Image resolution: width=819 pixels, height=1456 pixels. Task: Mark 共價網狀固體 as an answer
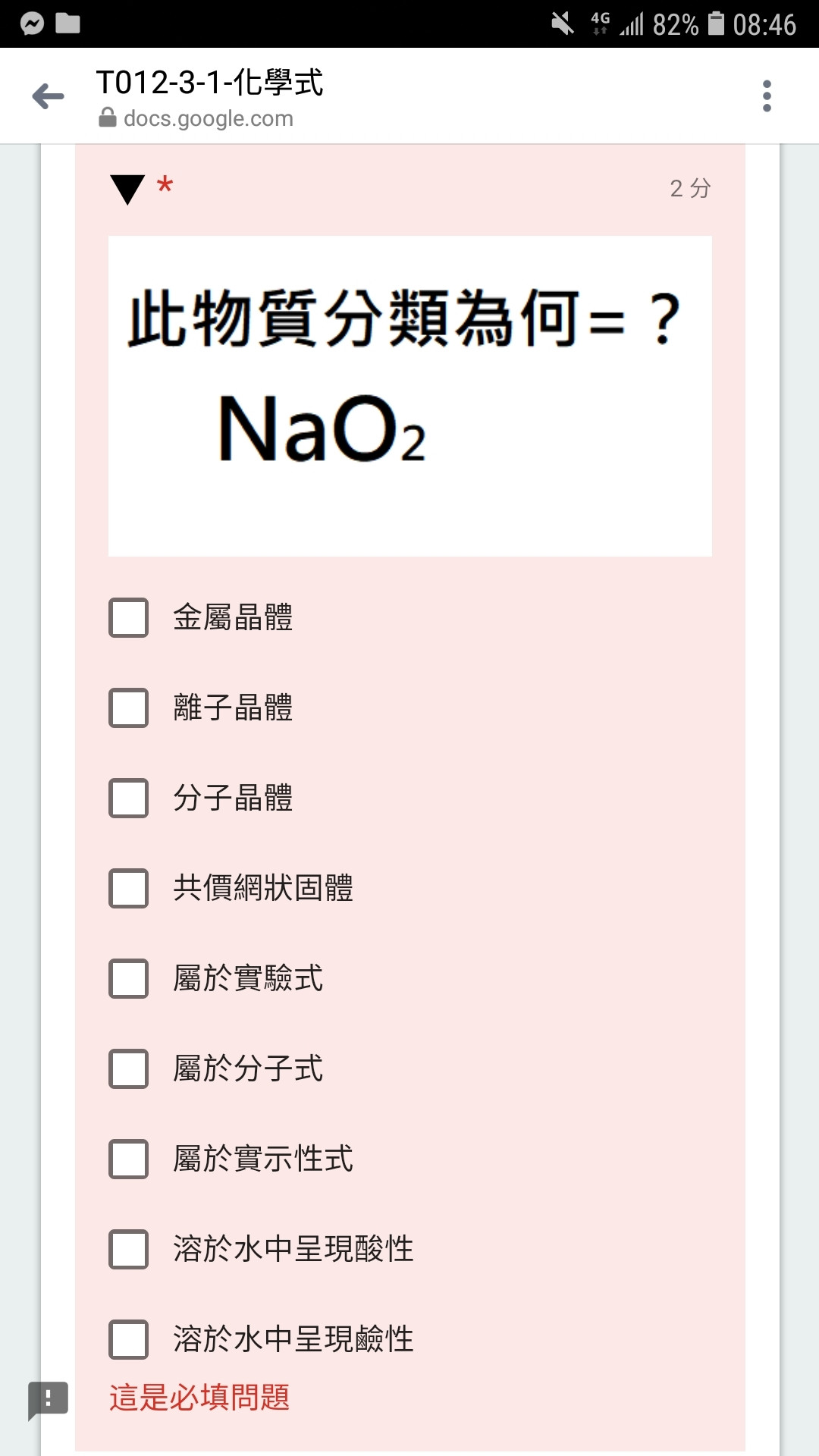pyautogui.click(x=128, y=888)
